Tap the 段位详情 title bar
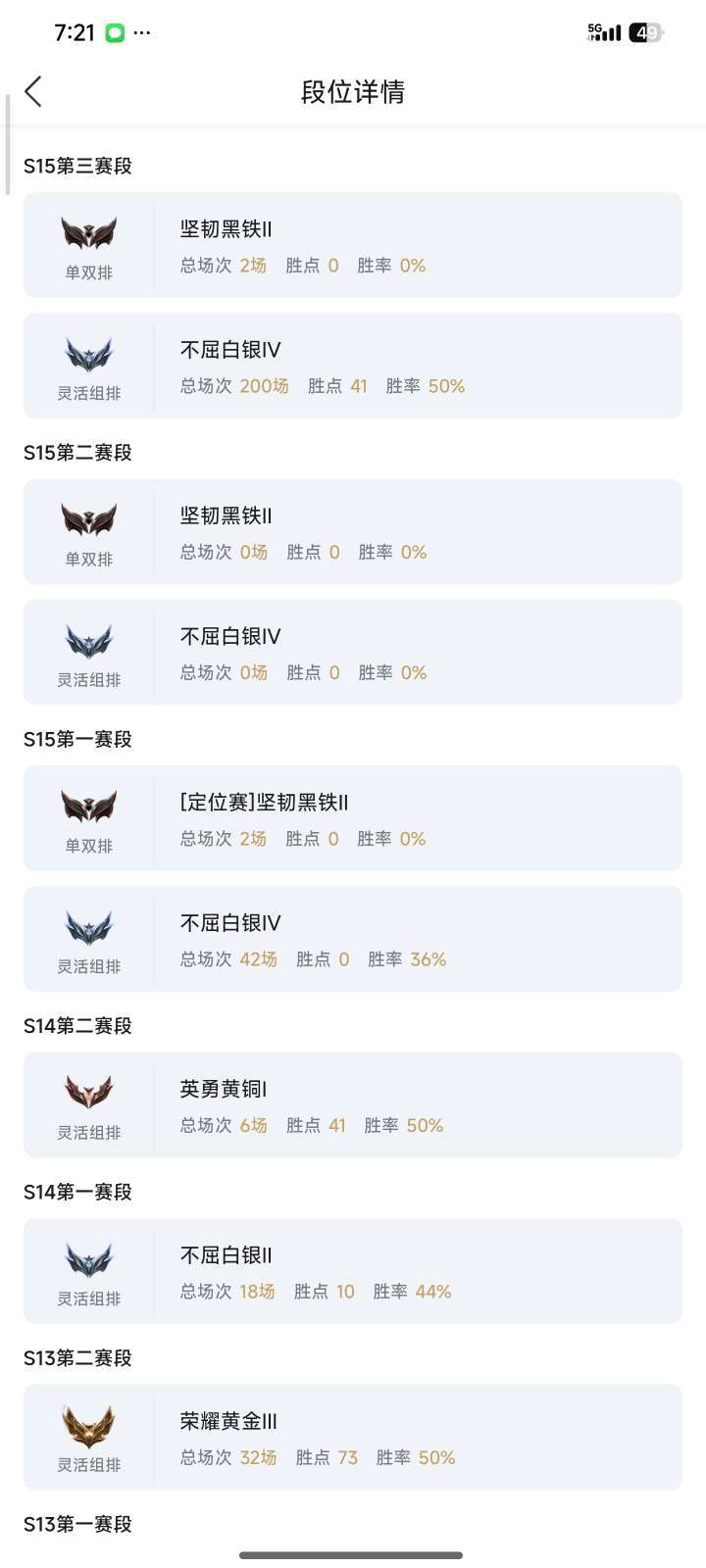 353,91
